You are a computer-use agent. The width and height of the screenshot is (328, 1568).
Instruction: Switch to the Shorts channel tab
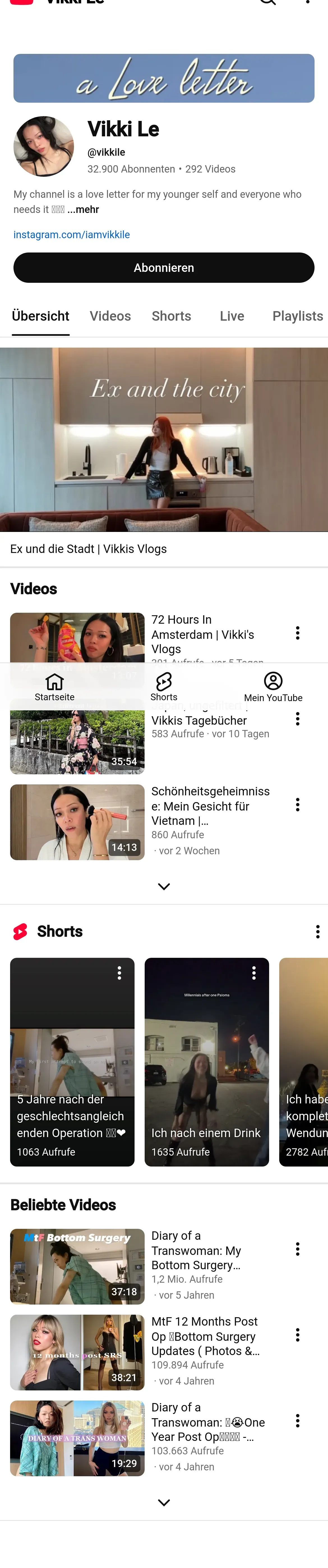point(171,316)
